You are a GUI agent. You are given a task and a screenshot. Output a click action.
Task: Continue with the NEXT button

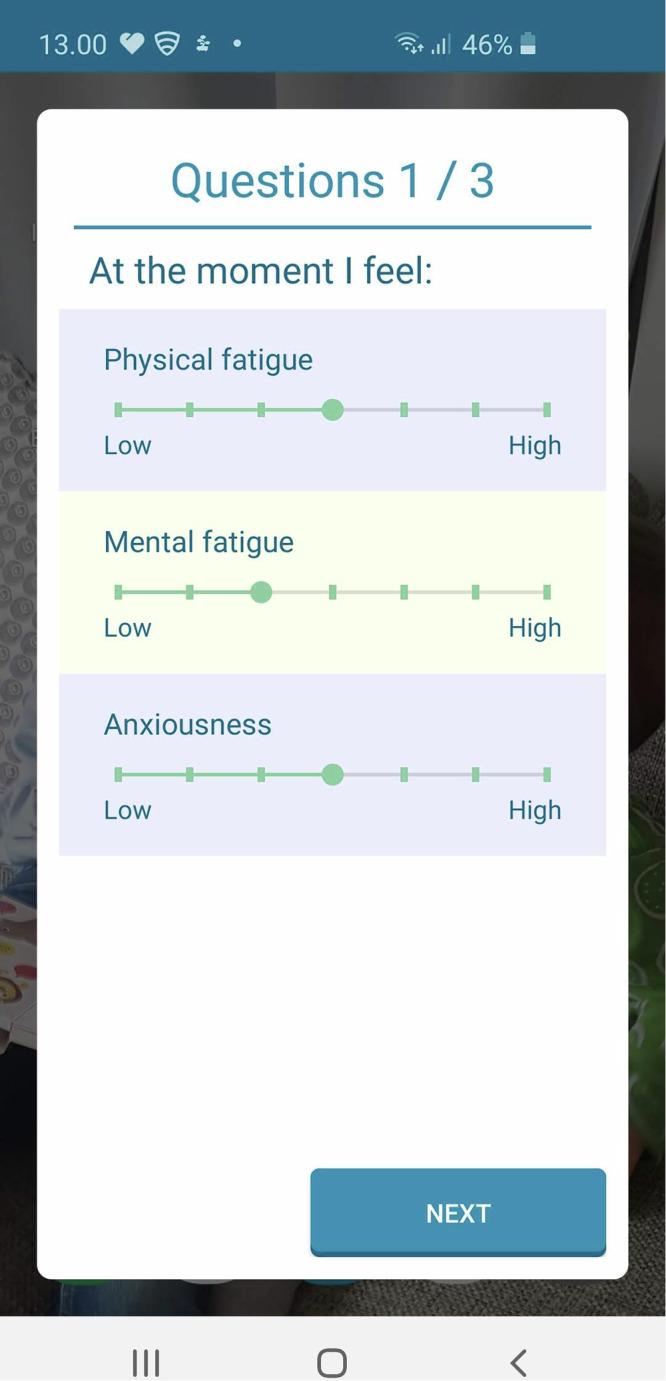(458, 1212)
